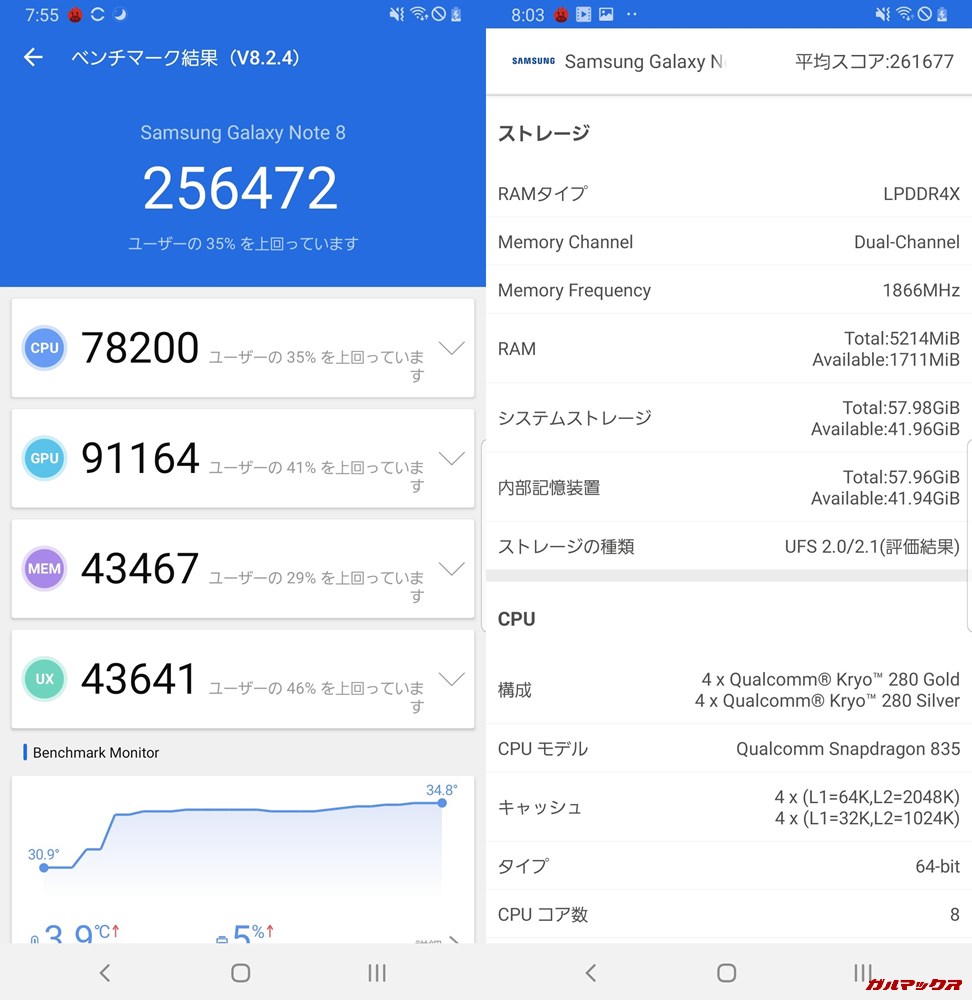This screenshot has height=1000, width=972.
Task: Tap the home navigation button
Action: point(240,972)
